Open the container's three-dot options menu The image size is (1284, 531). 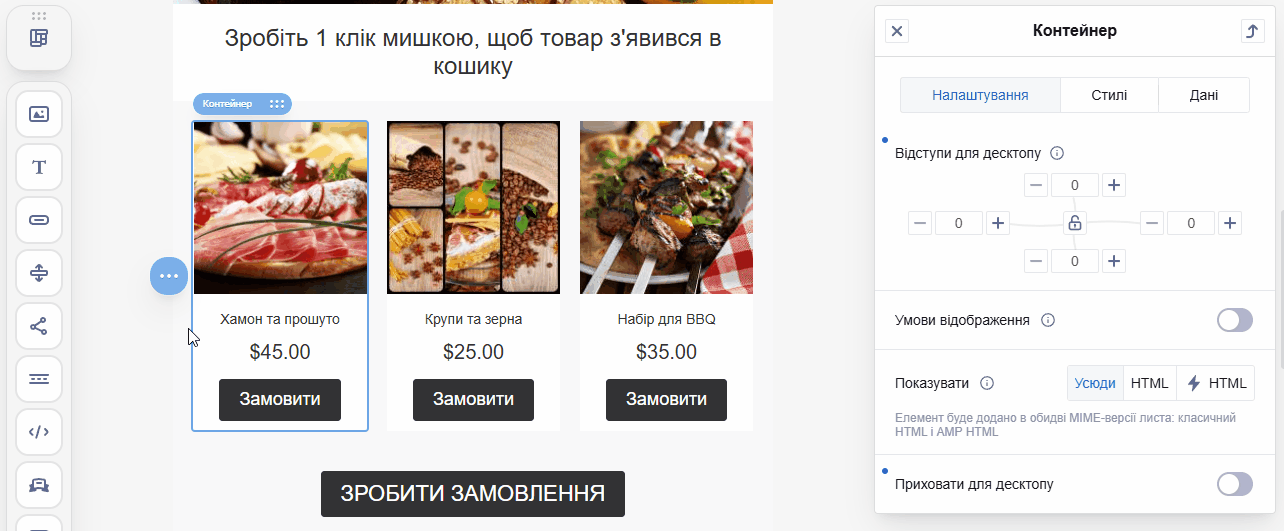click(x=169, y=276)
